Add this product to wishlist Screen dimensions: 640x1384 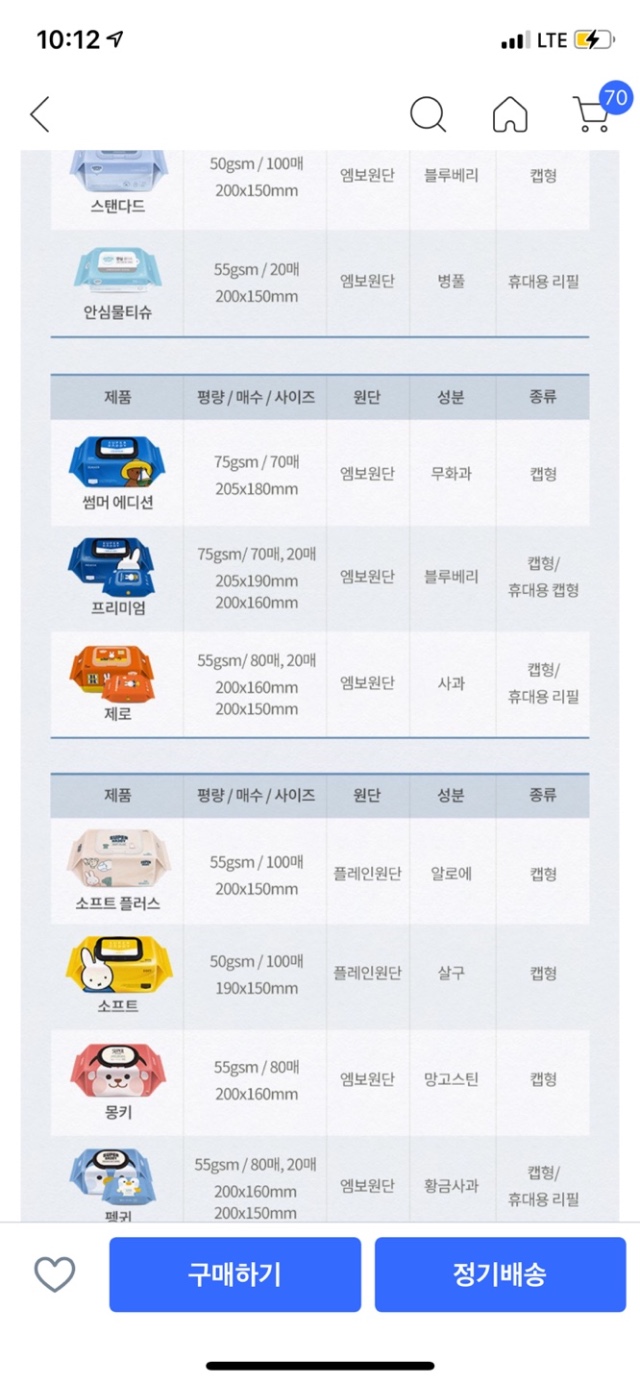tap(55, 1274)
